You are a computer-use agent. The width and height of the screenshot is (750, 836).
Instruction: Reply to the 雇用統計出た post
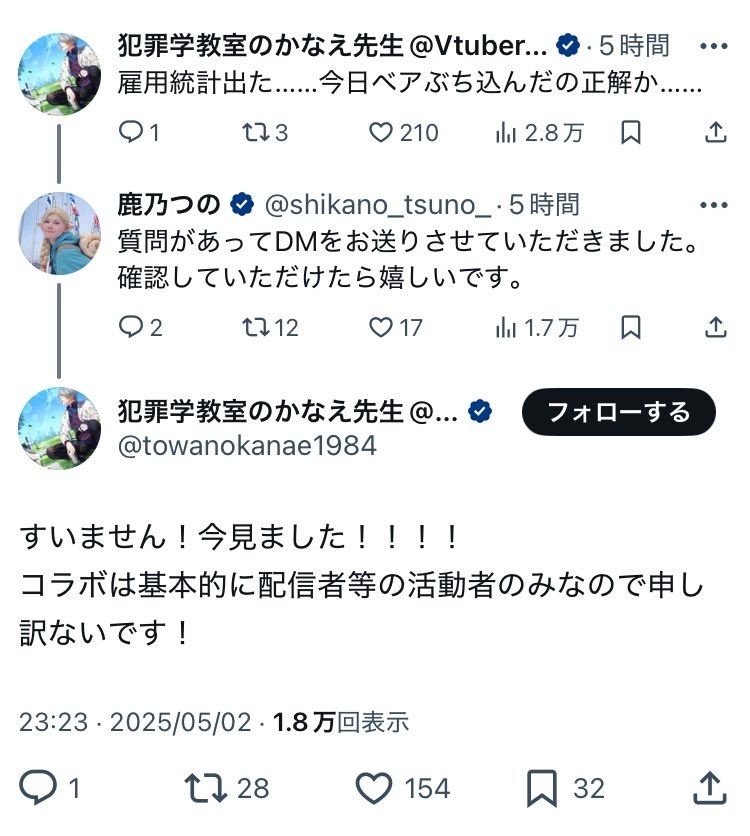(132, 132)
